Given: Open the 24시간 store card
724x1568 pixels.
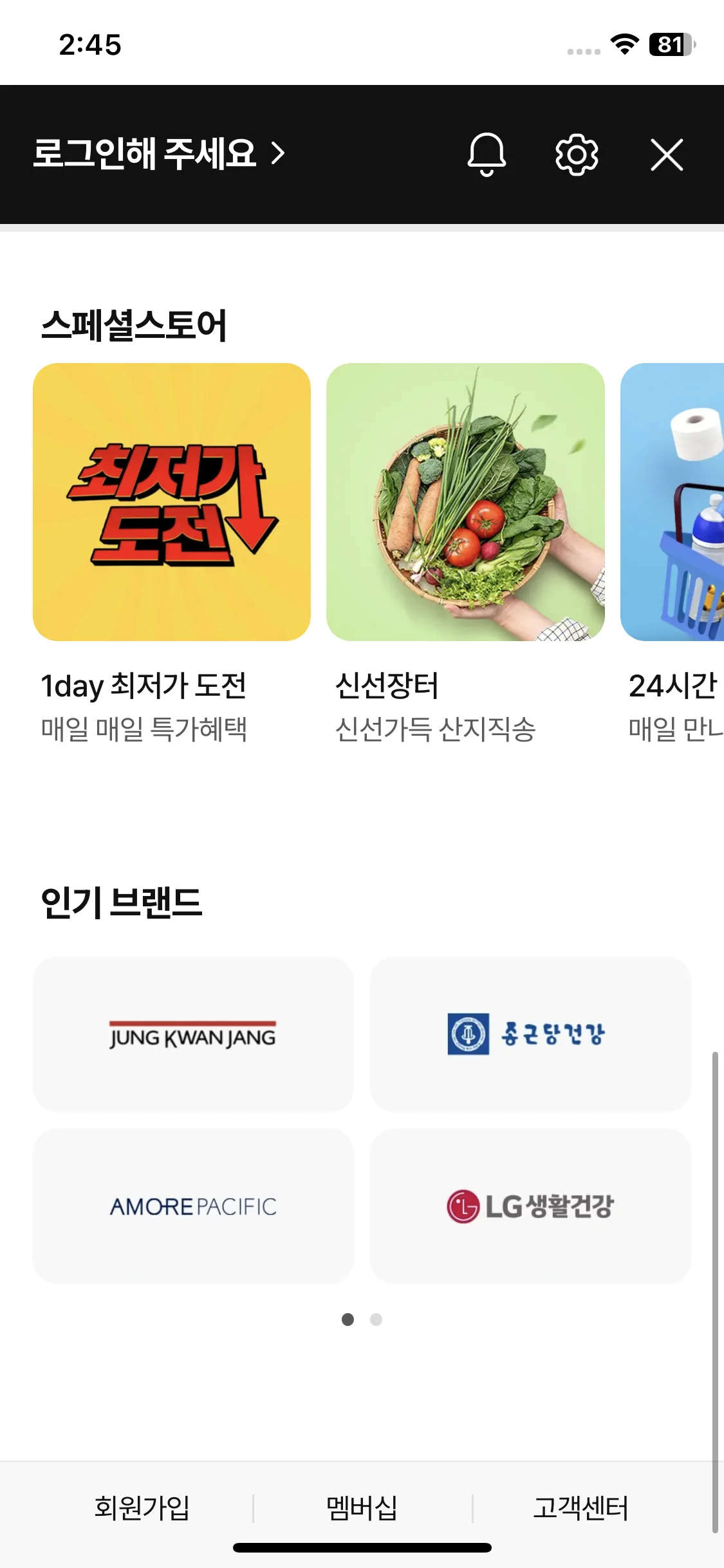Looking at the screenshot, I should click(x=673, y=502).
